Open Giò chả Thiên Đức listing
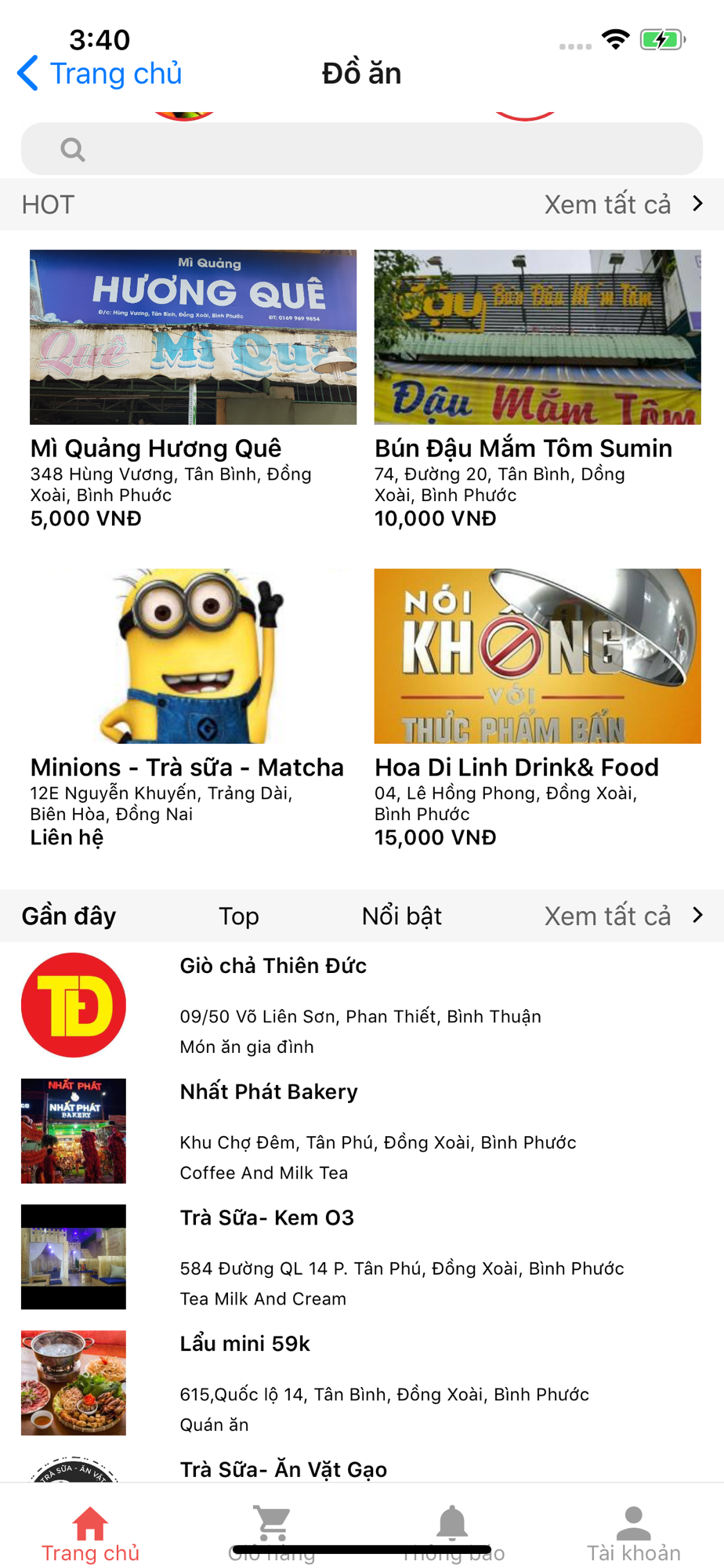 (x=362, y=1005)
